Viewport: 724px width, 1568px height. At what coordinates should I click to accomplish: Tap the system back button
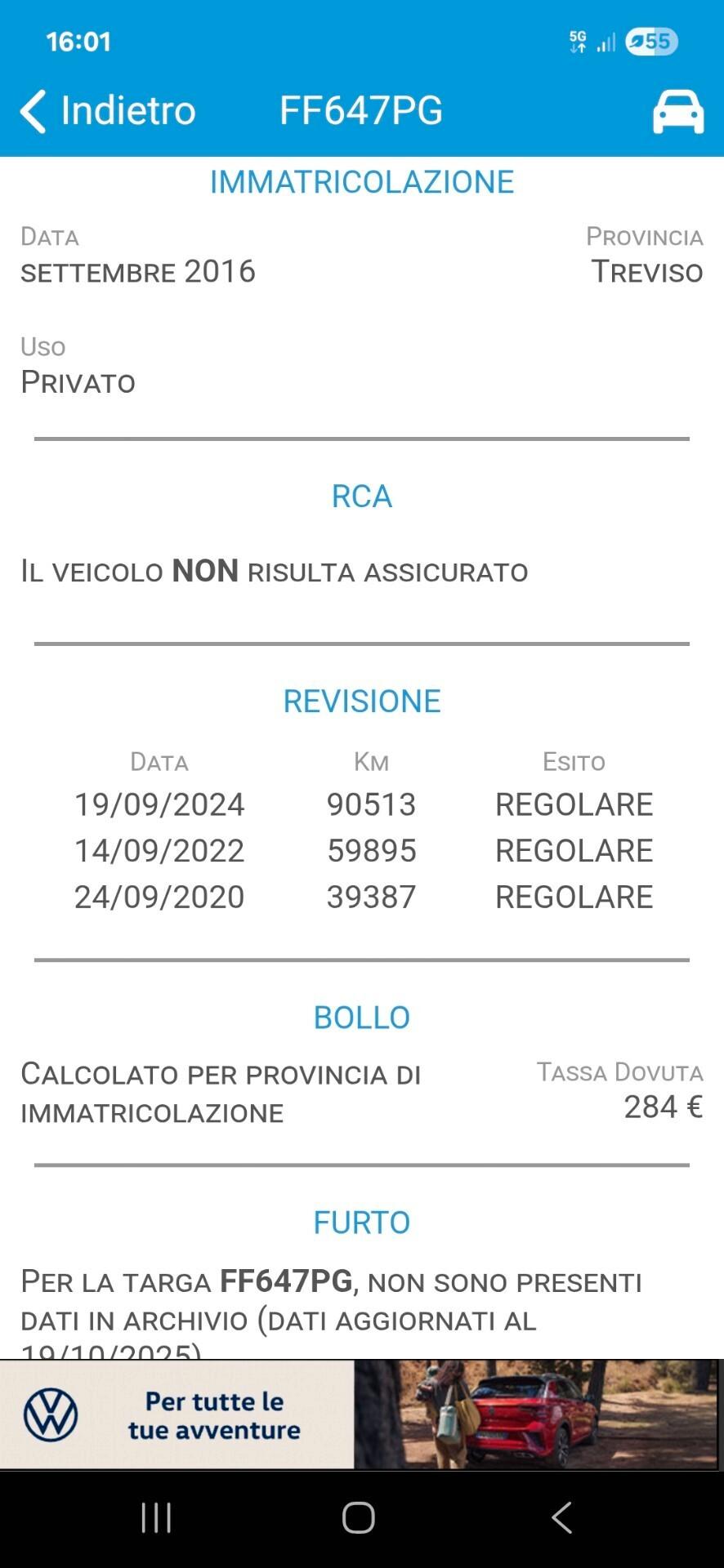point(561,1517)
